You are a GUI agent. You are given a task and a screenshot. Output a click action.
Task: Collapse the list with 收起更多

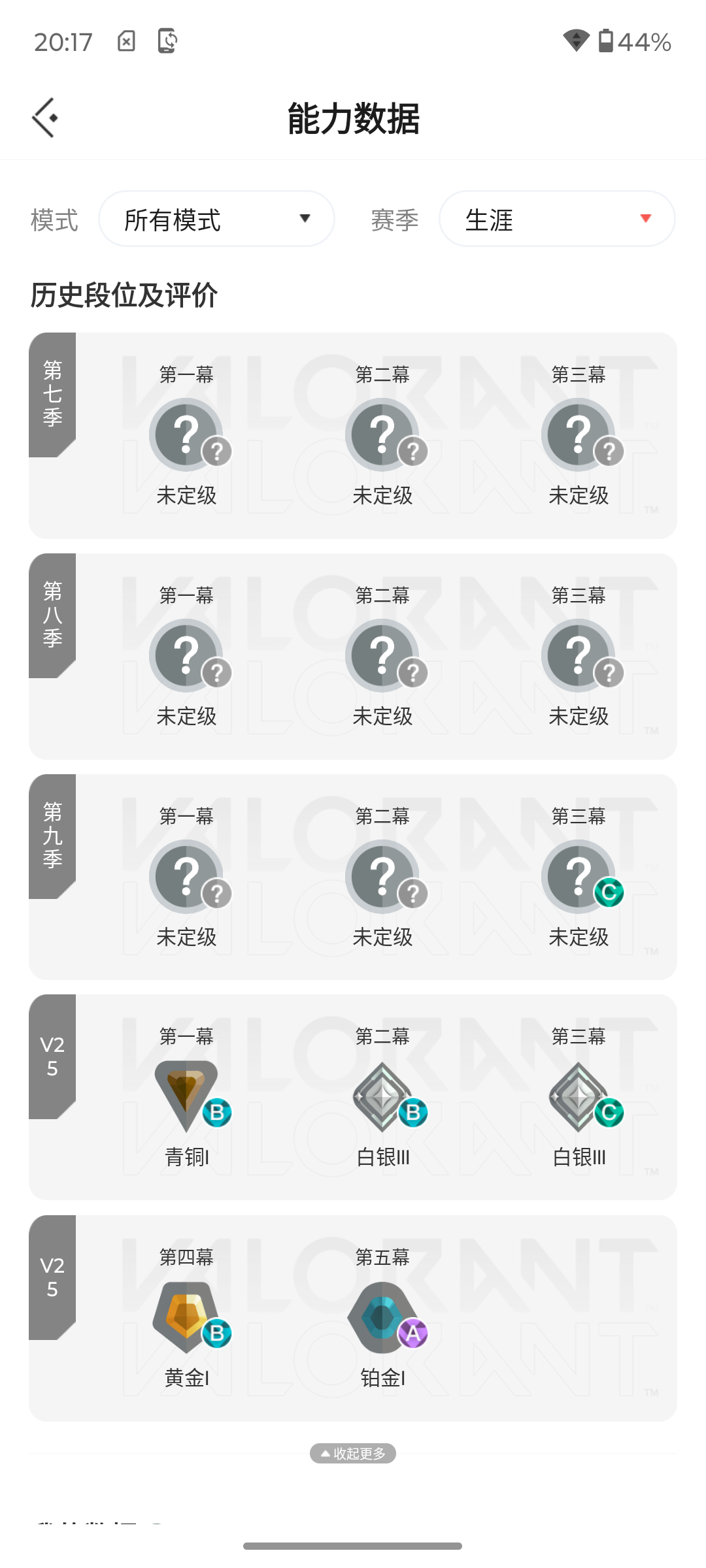tap(353, 1454)
